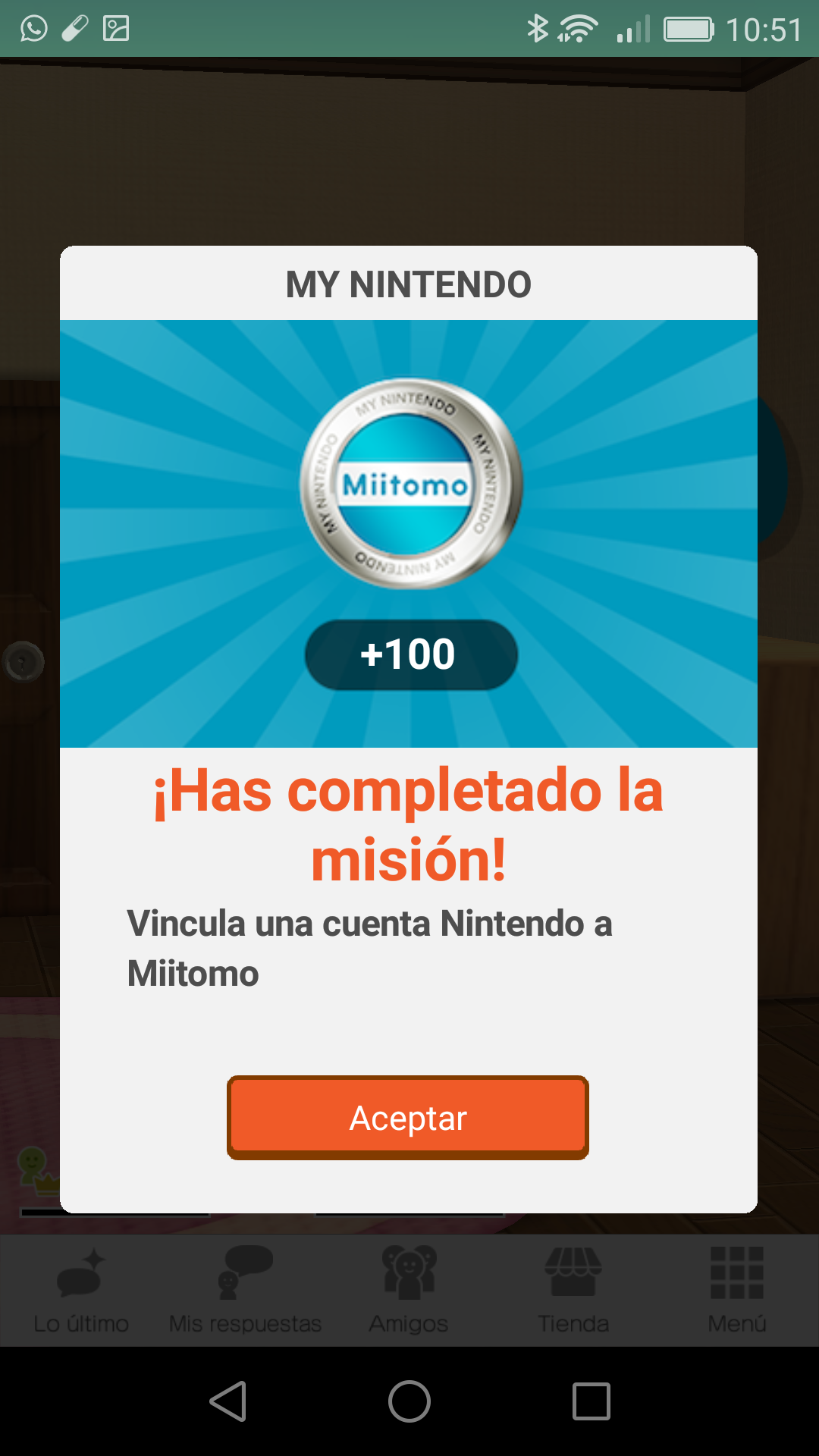819x1456 pixels.
Task: Go to the Amigos tab
Action: point(409,1291)
